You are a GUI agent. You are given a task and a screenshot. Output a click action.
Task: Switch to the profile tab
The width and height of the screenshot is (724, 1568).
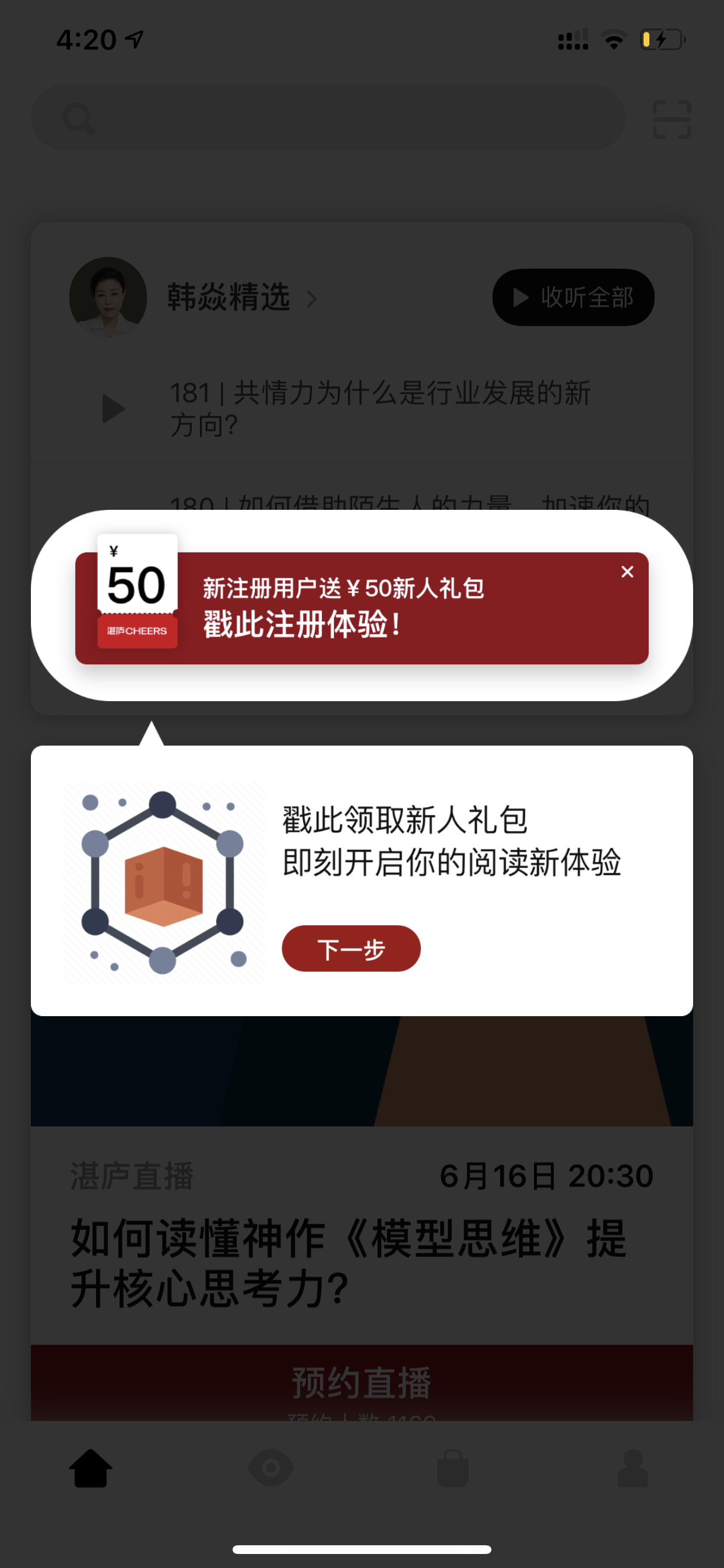(632, 1468)
